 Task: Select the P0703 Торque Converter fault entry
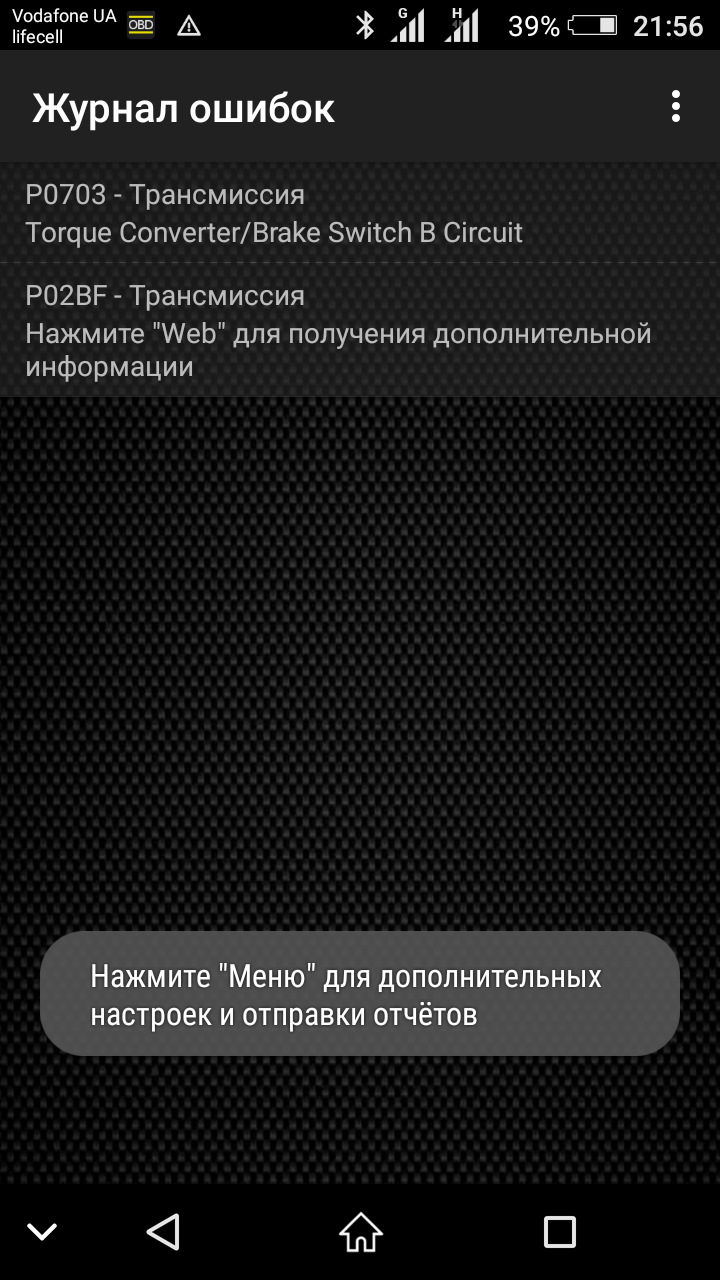(x=360, y=213)
